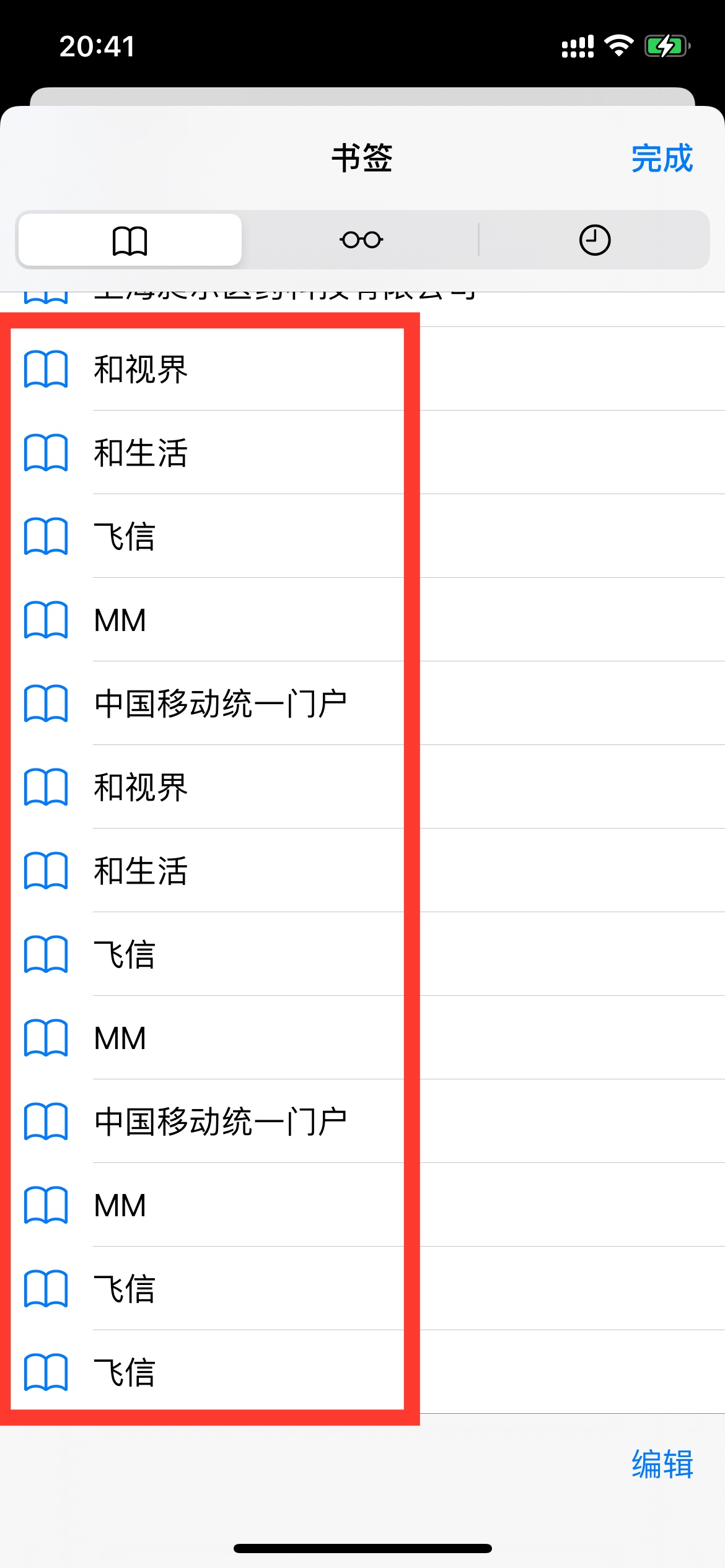The image size is (725, 1568).
Task: Switch to the history clock tab
Action: pos(594,240)
